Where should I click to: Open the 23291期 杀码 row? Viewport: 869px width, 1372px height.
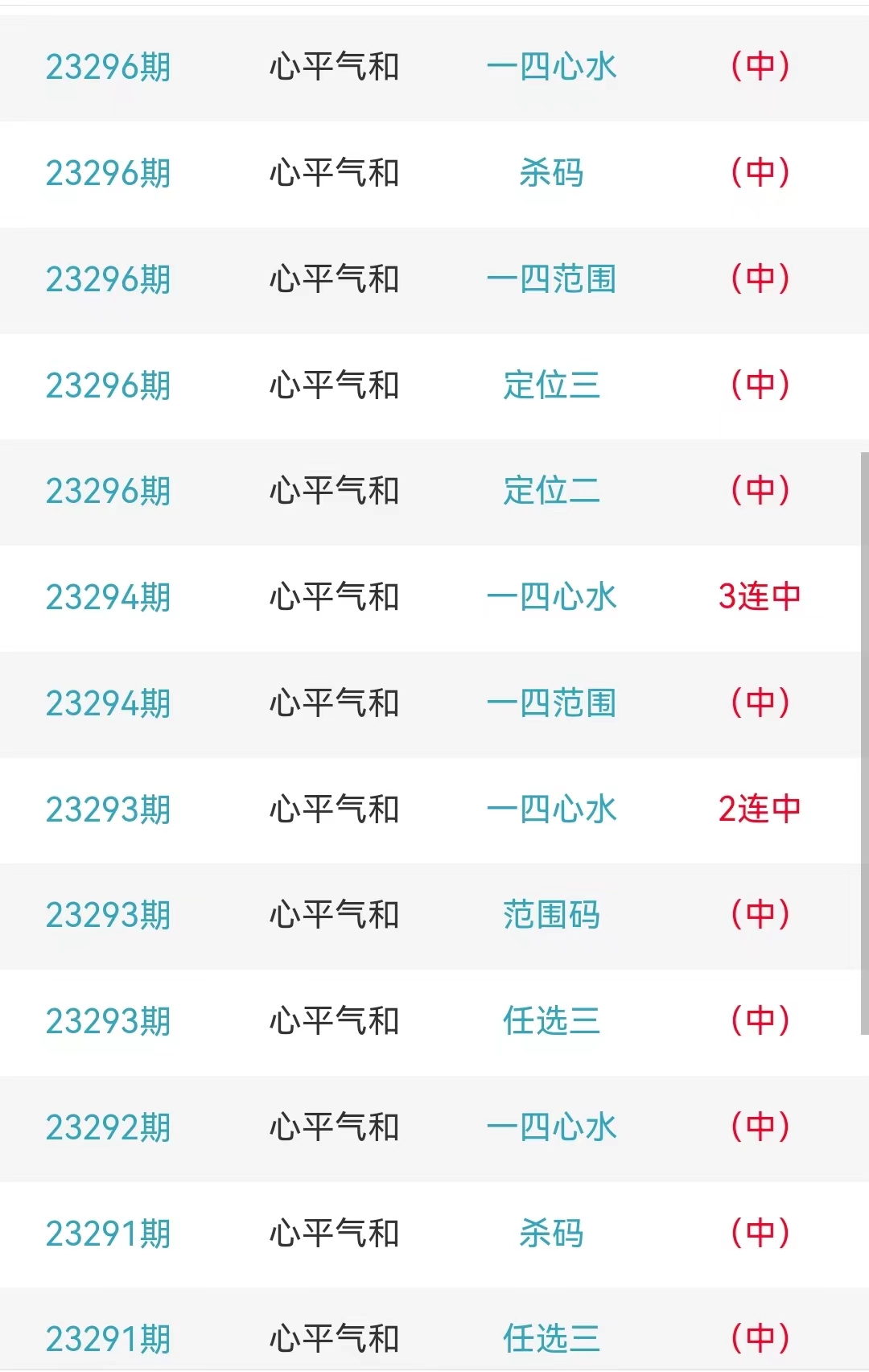click(x=551, y=1234)
